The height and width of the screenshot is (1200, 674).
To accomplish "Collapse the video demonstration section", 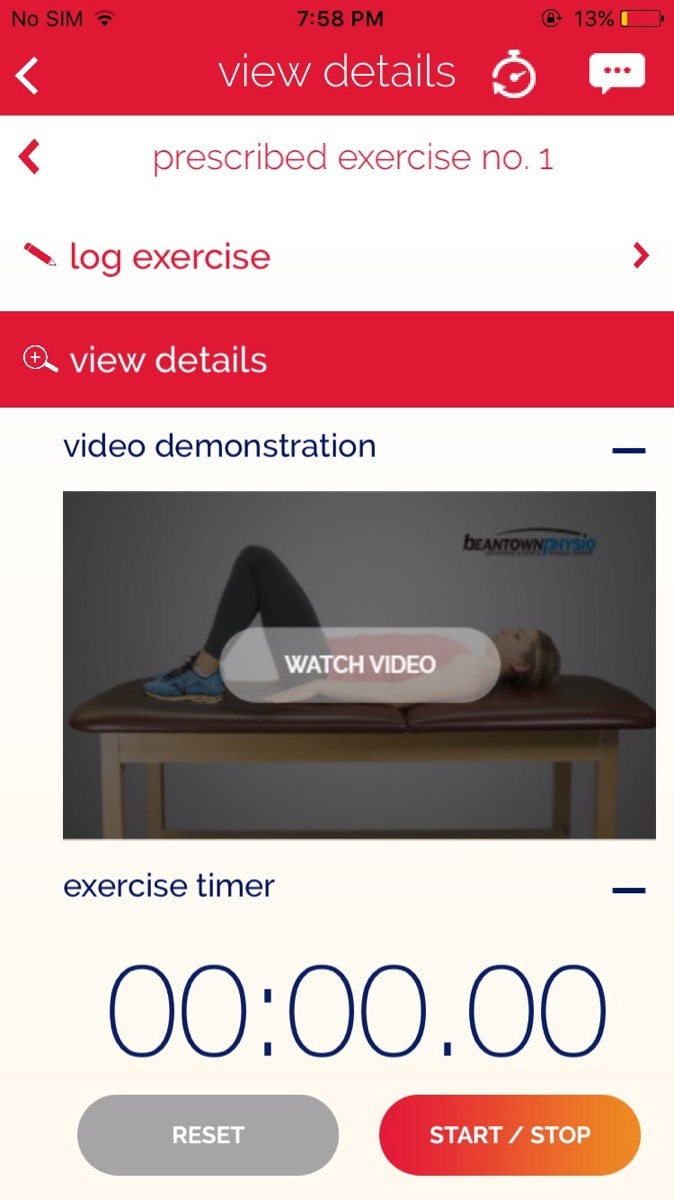I will tap(628, 450).
